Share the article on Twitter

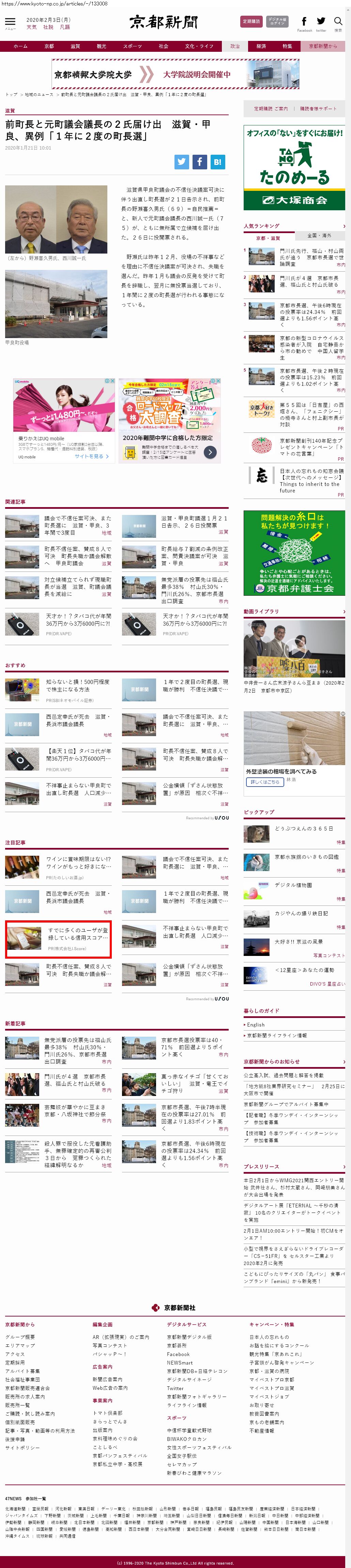(x=181, y=162)
